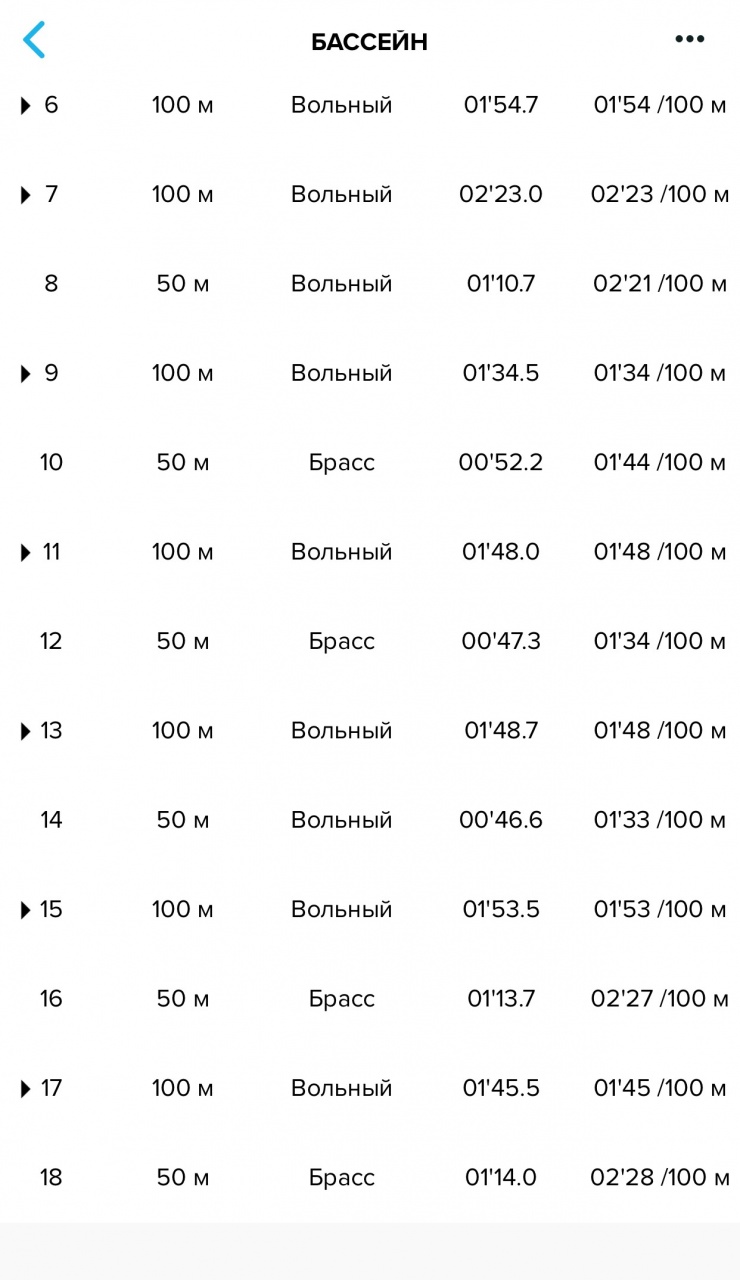The height and width of the screenshot is (1280, 740).
Task: Expand interval 9 lap breakdown
Action: point(26,373)
